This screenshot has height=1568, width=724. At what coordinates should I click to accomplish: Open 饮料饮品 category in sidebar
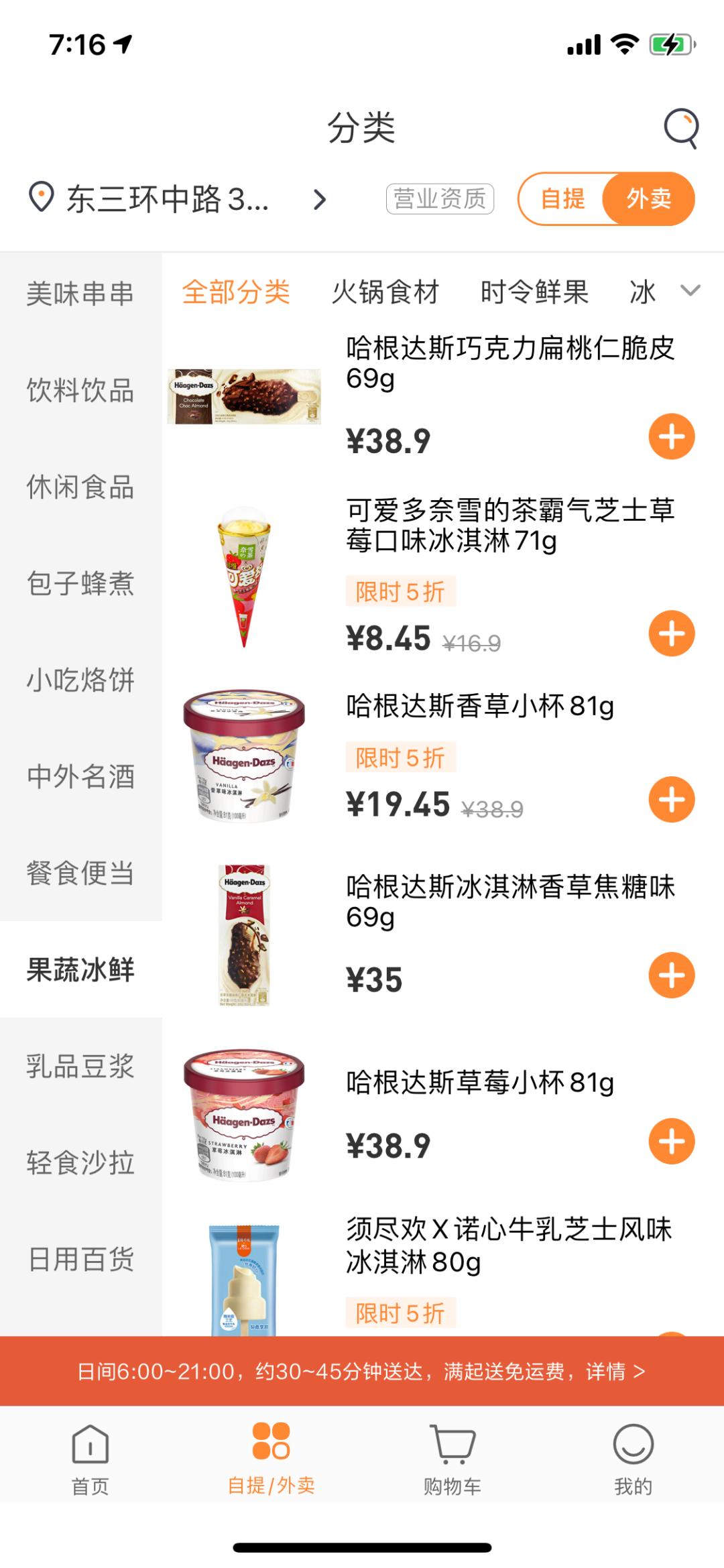click(80, 391)
